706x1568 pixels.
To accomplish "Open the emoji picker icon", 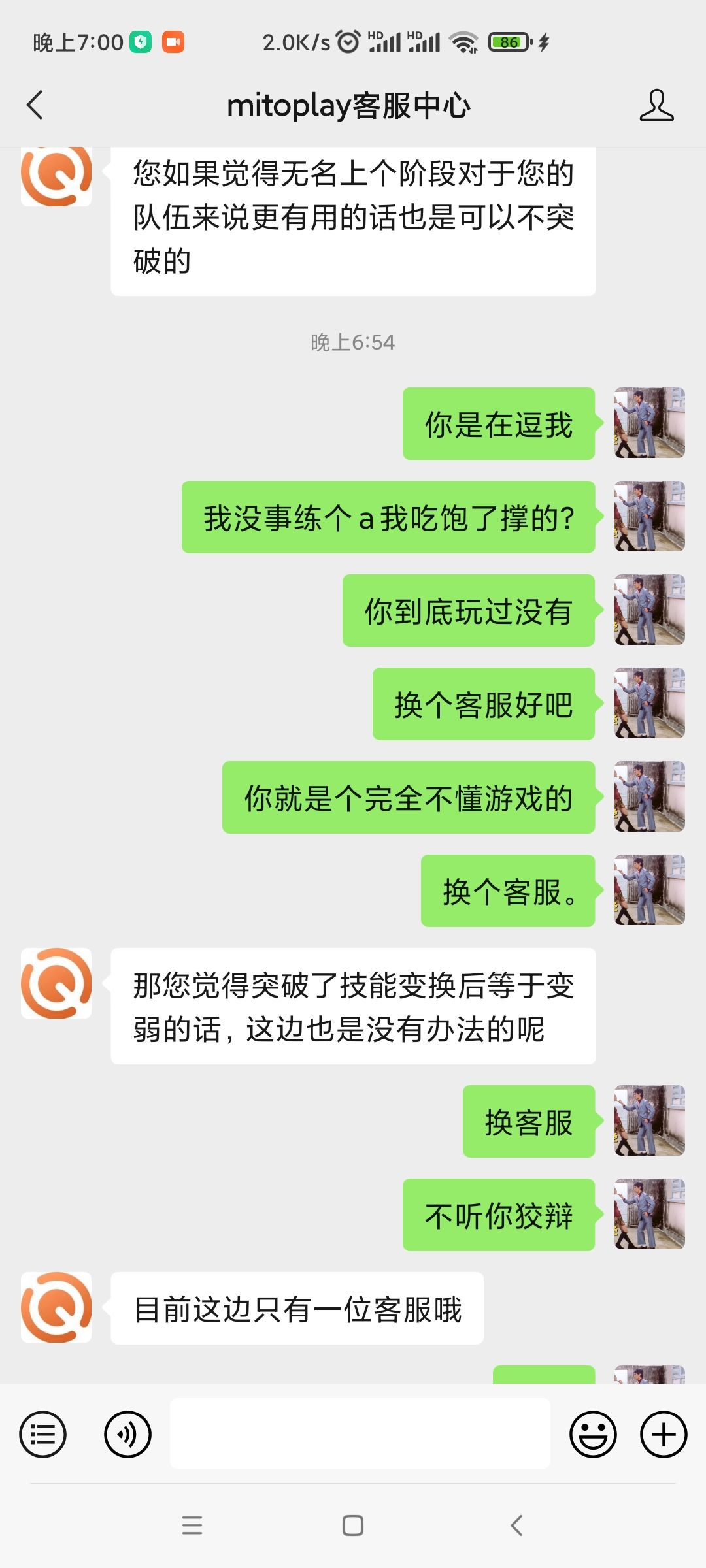I will [x=594, y=1434].
